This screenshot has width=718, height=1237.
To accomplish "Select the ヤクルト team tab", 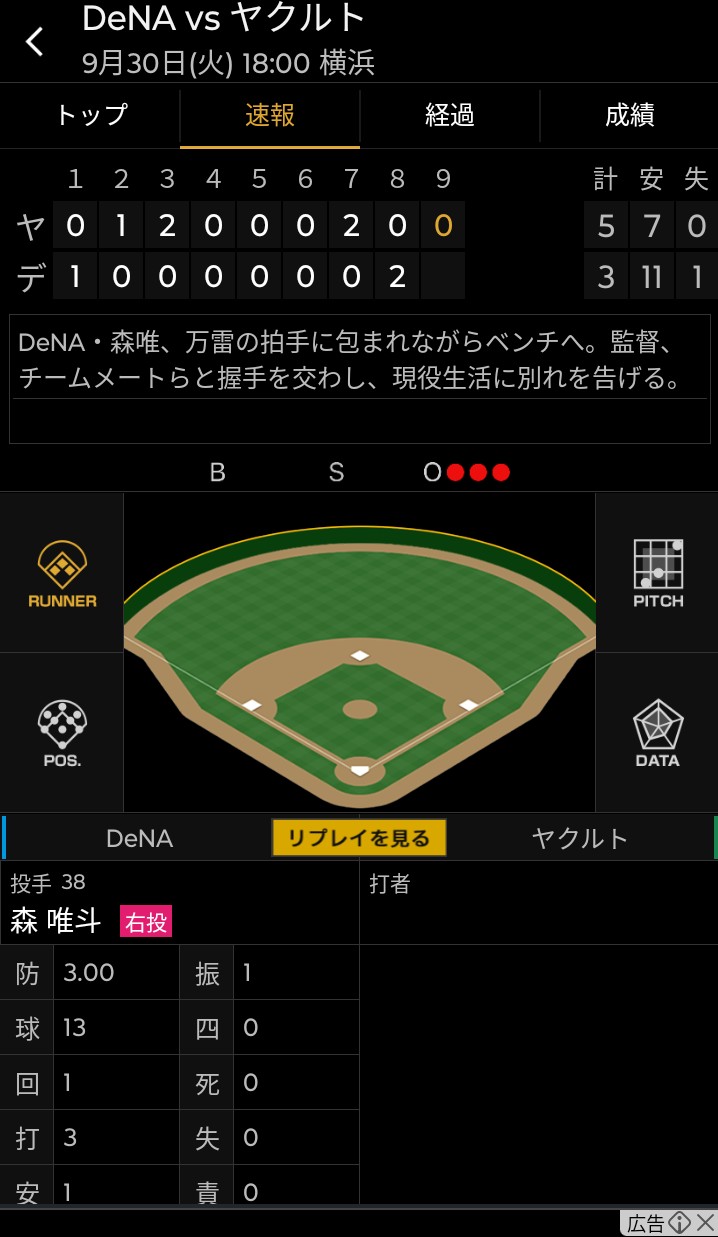I will point(580,838).
